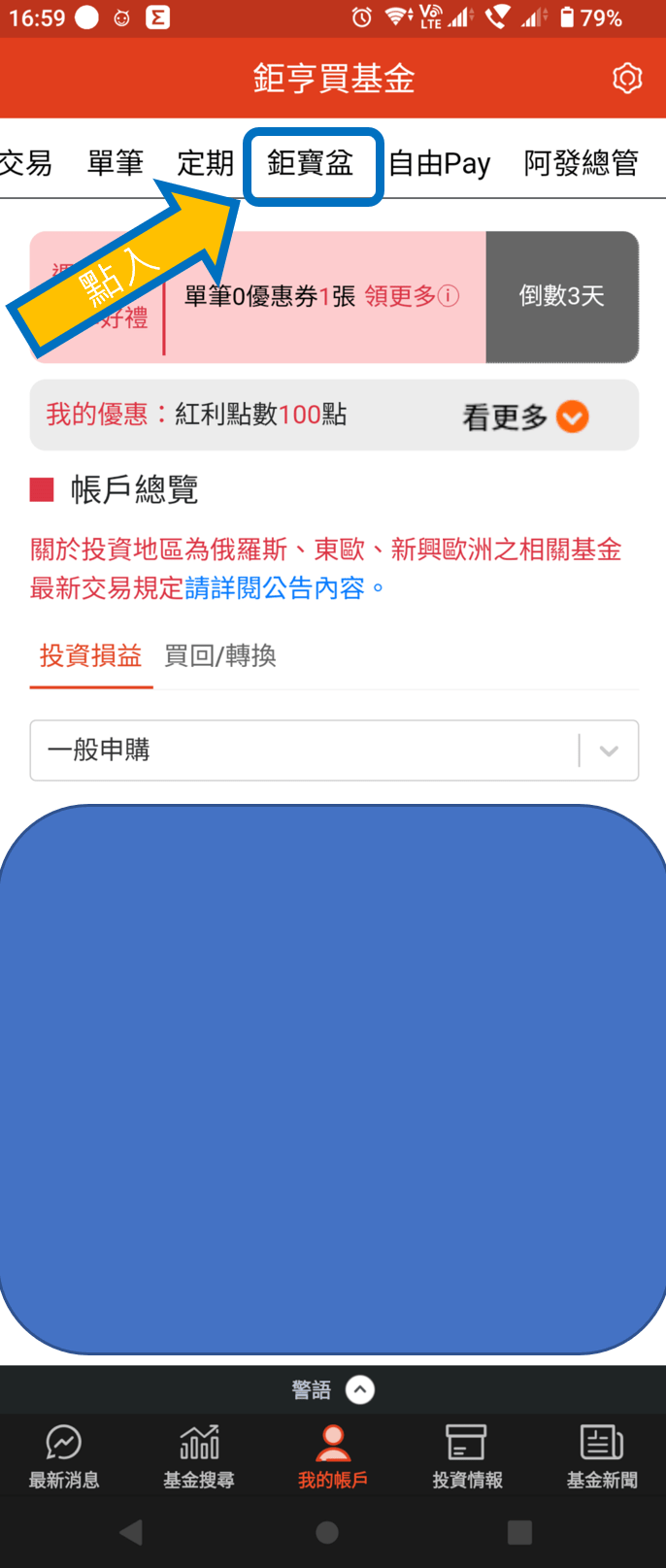Screen dimensions: 666x1568
Task: Open the 一般申購 dropdown
Action: pyautogui.click(x=334, y=750)
